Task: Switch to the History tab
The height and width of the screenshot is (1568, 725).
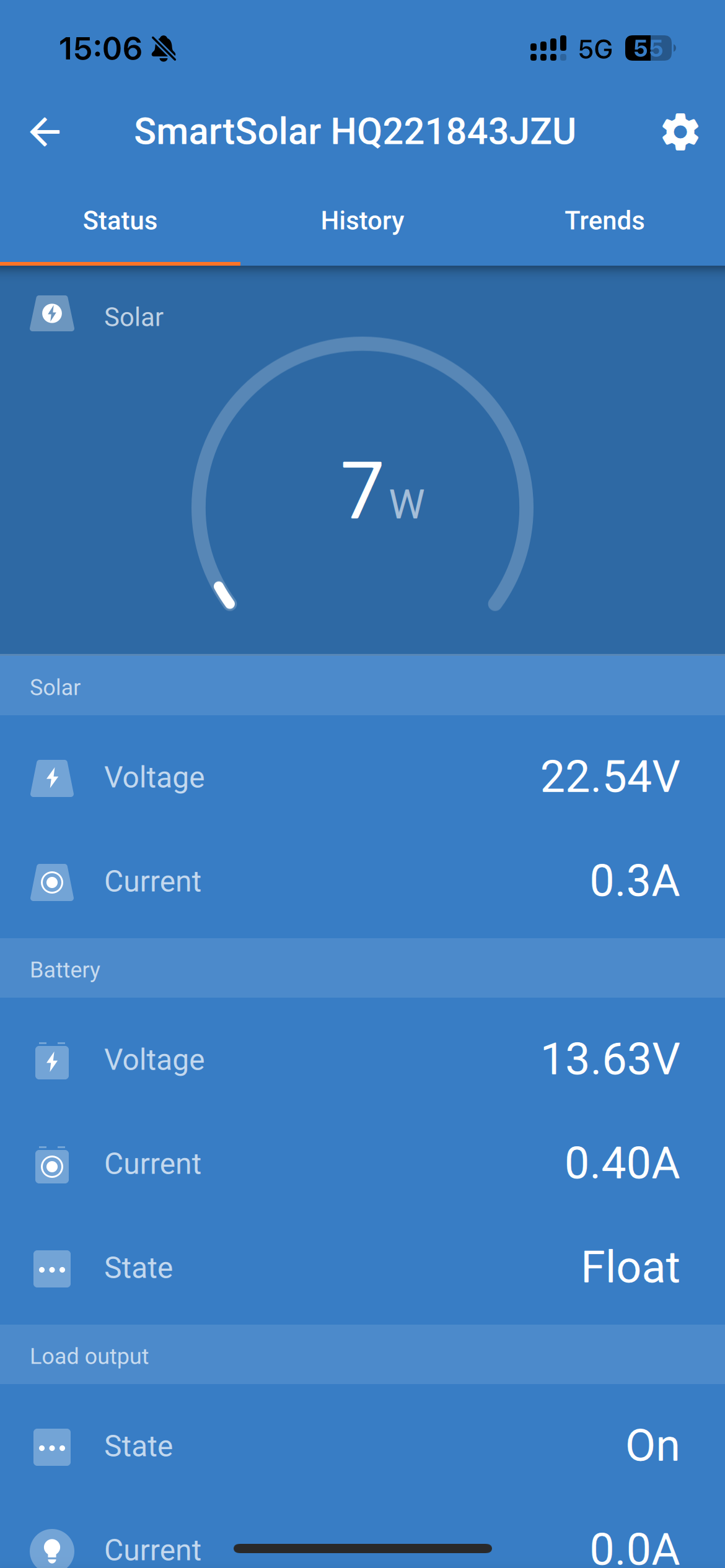Action: pos(362,220)
